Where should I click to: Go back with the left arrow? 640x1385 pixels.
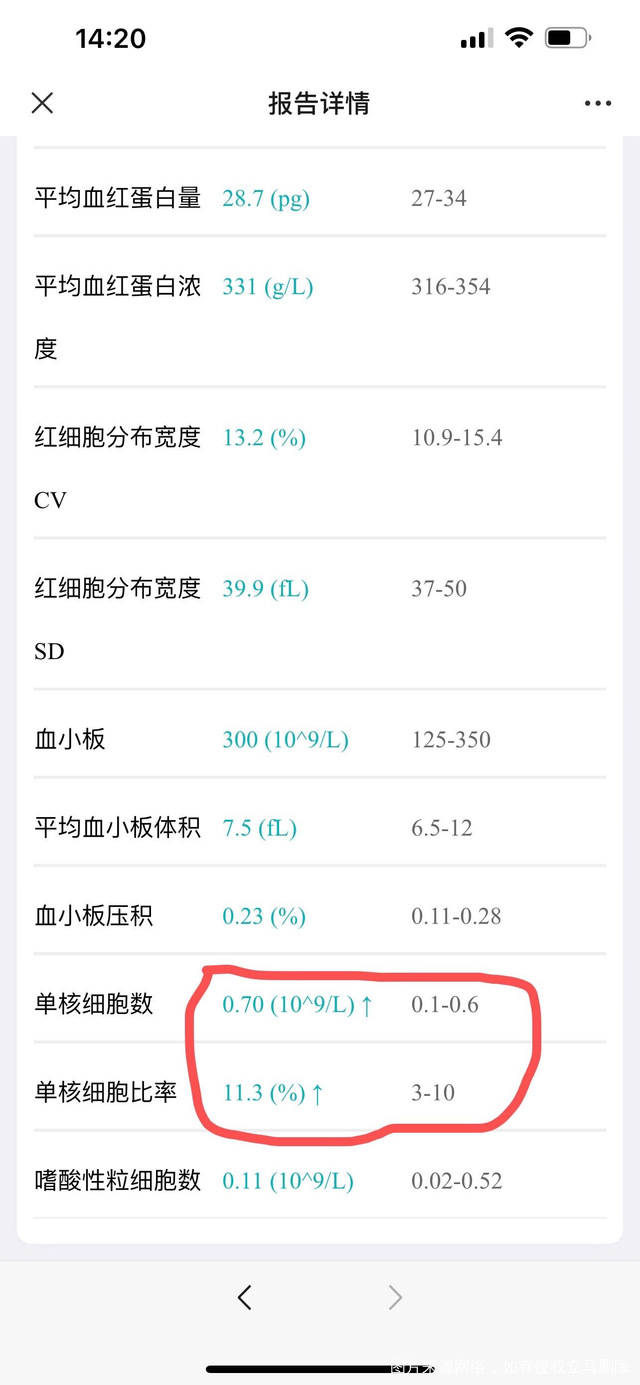[x=244, y=1297]
